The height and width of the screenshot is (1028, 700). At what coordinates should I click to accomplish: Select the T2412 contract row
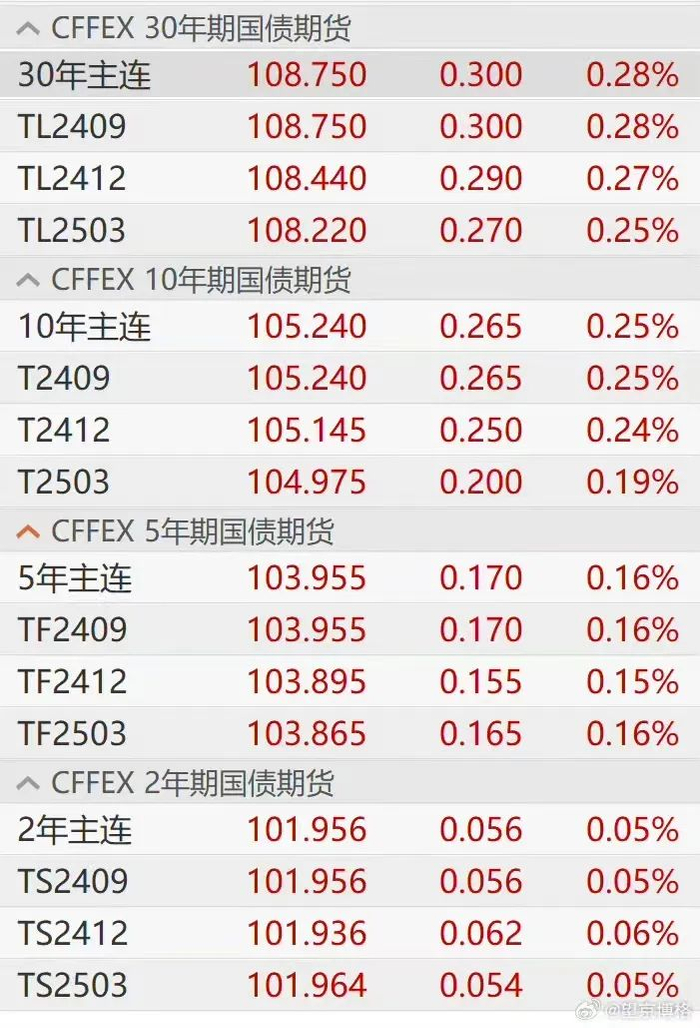tap(64, 431)
